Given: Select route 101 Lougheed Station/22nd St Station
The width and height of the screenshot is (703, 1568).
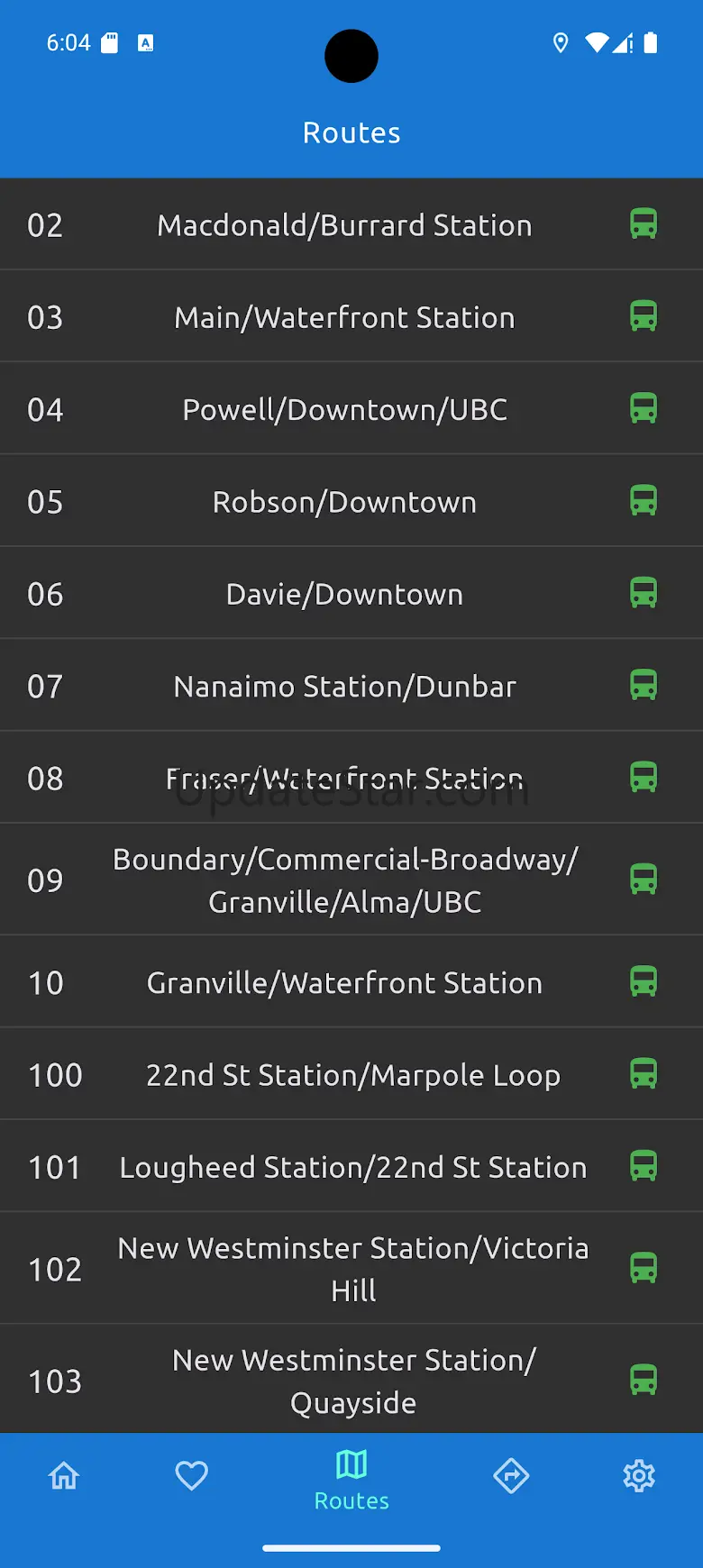Looking at the screenshot, I should [351, 1167].
